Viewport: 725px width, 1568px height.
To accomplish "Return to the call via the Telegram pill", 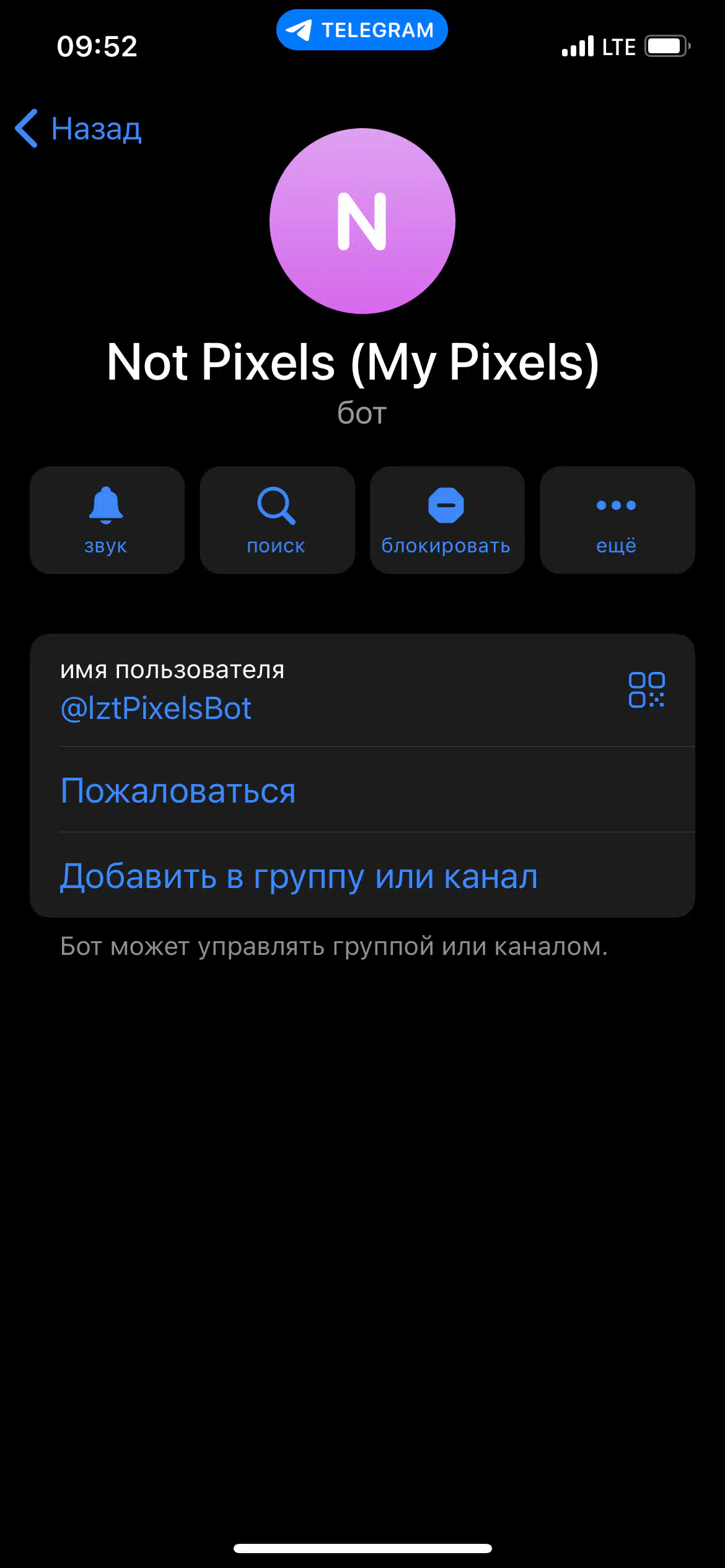I will (x=362, y=30).
